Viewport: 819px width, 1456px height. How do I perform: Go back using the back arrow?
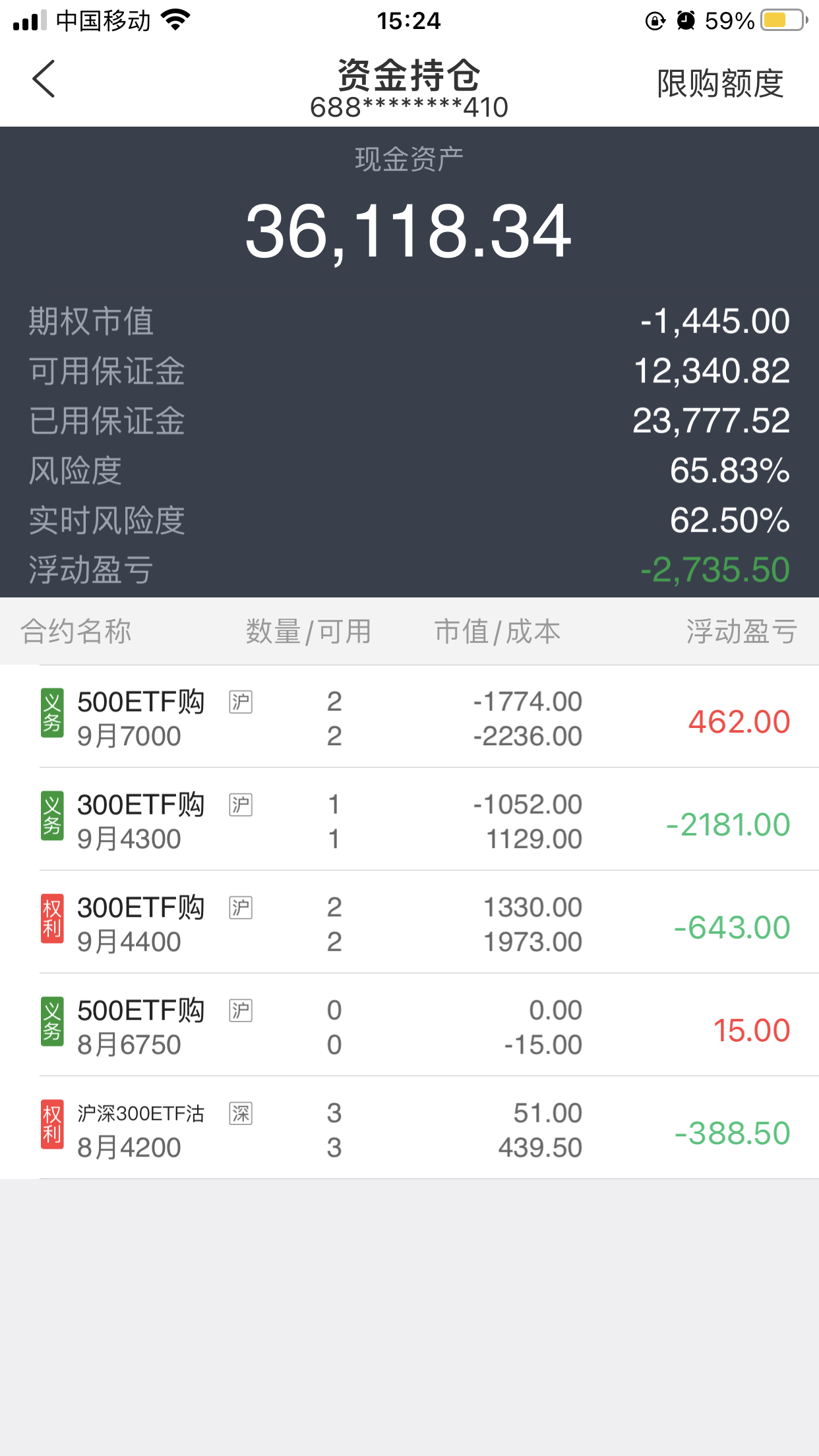click(44, 79)
